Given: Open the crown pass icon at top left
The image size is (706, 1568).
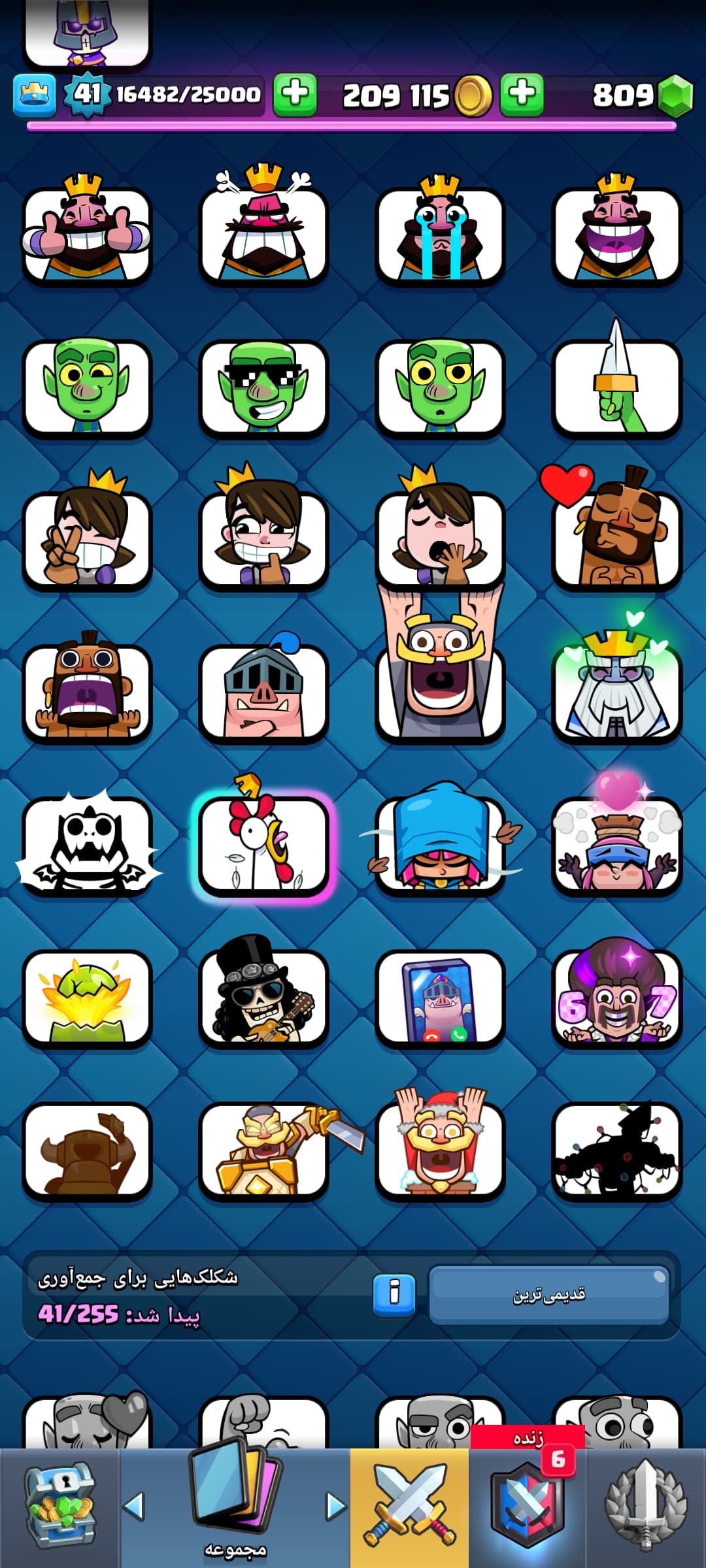Looking at the screenshot, I should pos(35,95).
